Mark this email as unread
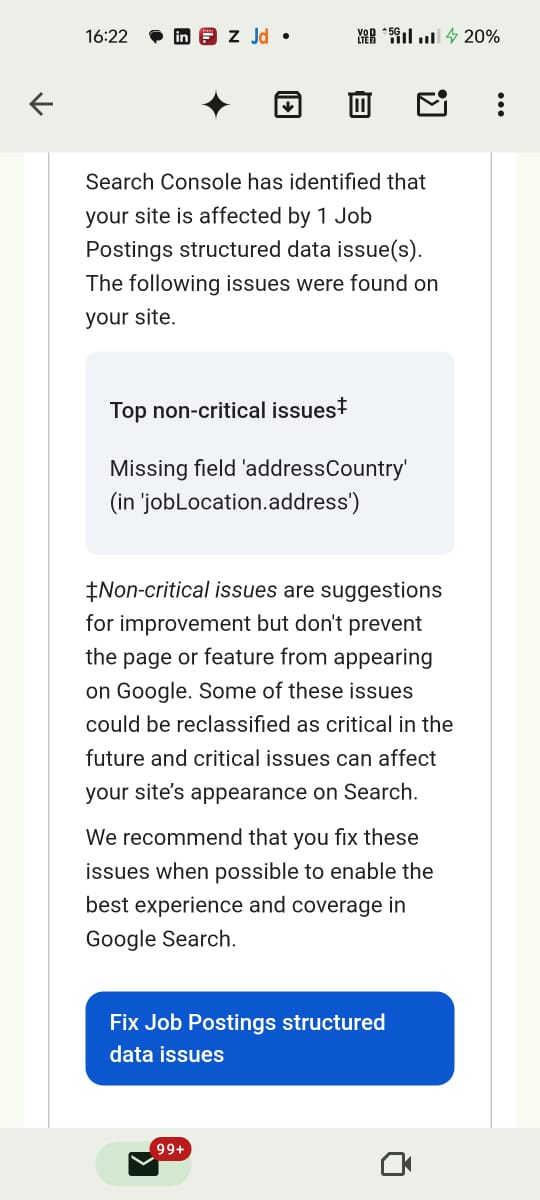The height and width of the screenshot is (1200, 540). coord(431,102)
